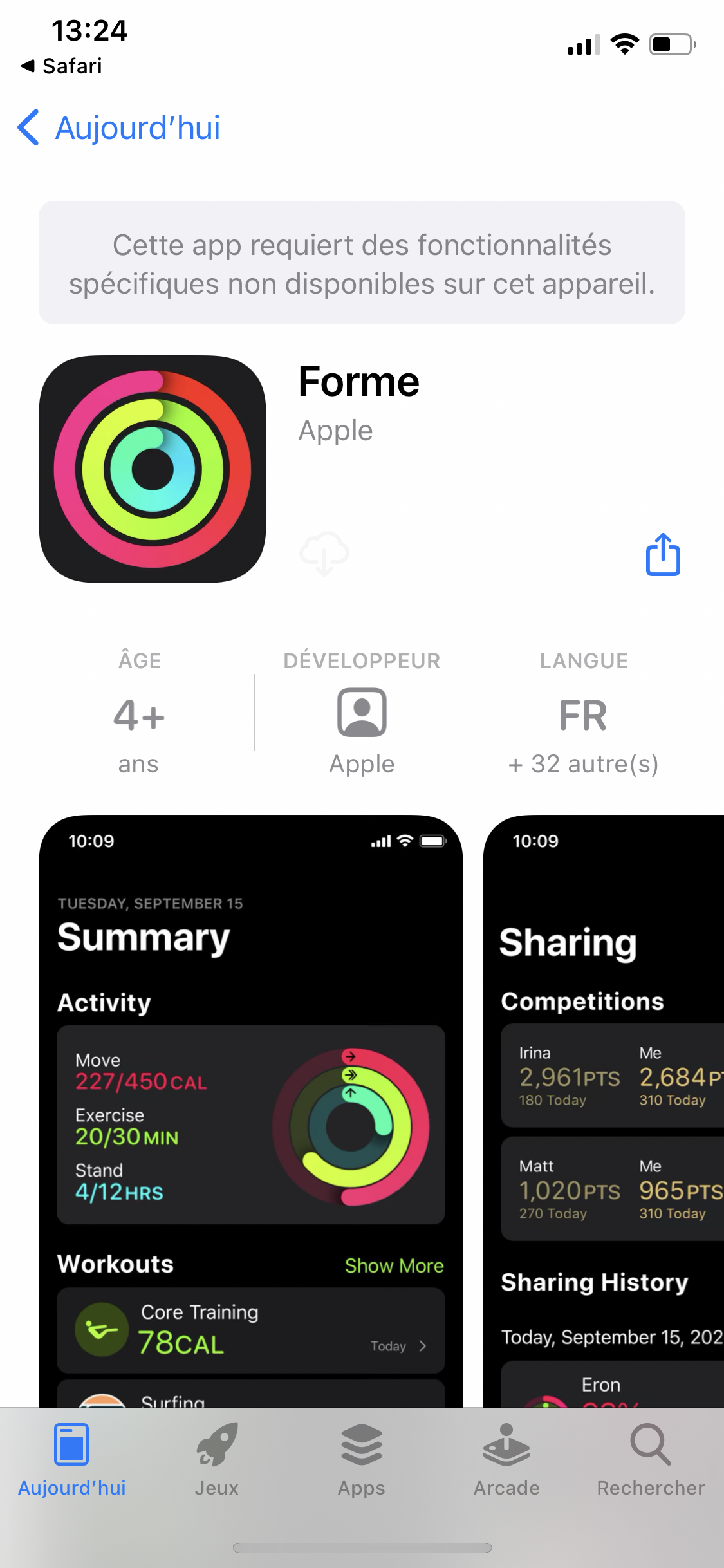Open the Summary screenshot preview
Screen dimensions: 724x1568
[251, 1107]
